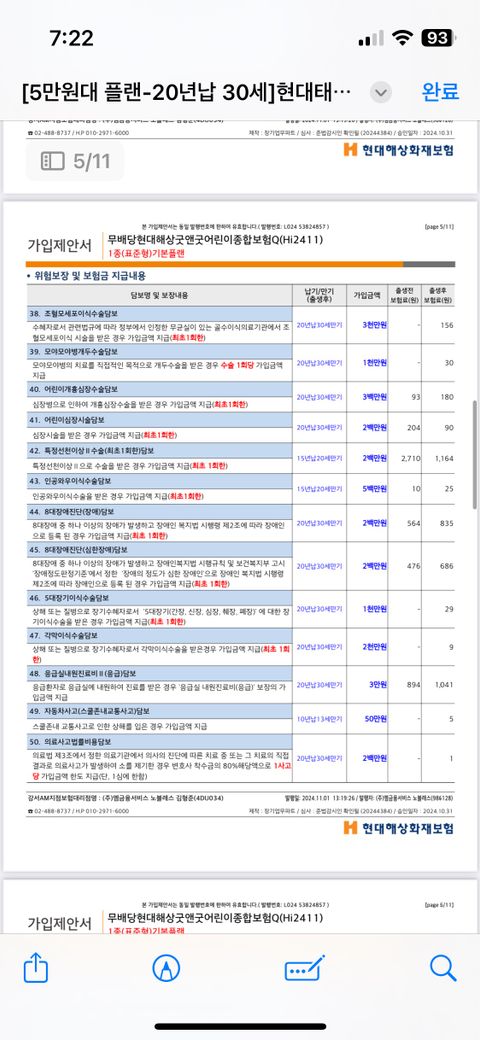
Task: Open the form fill tool
Action: 304,968
